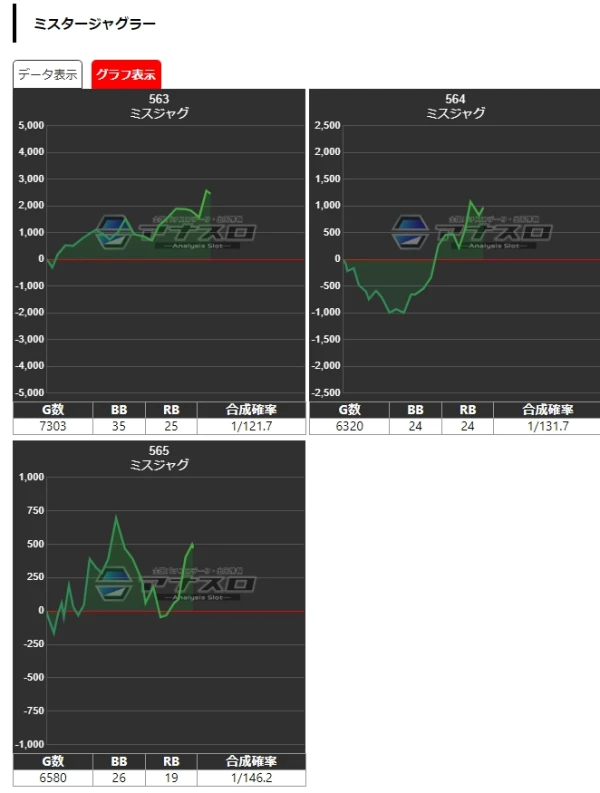Switch to the データ表示 tab

click(x=47, y=75)
